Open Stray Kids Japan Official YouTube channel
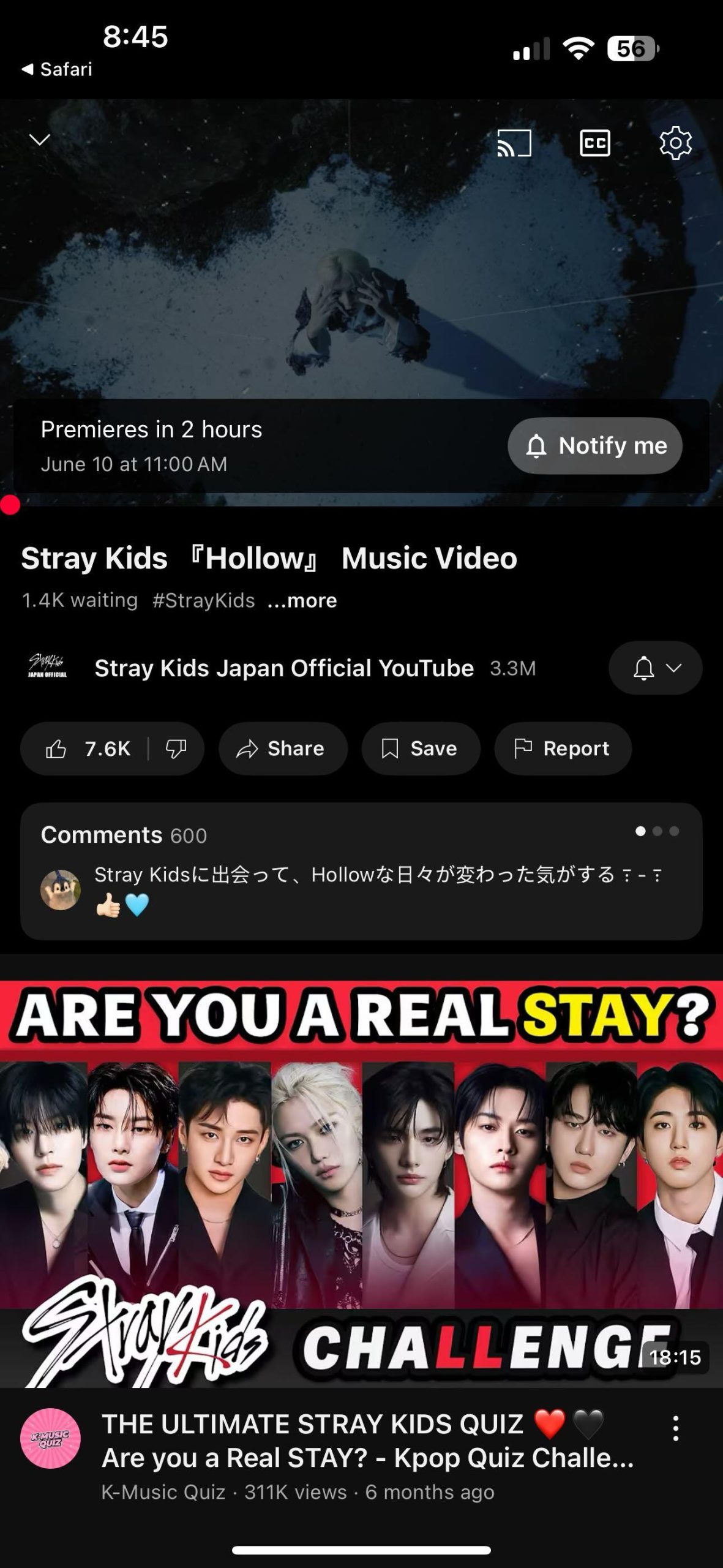 pyautogui.click(x=283, y=668)
